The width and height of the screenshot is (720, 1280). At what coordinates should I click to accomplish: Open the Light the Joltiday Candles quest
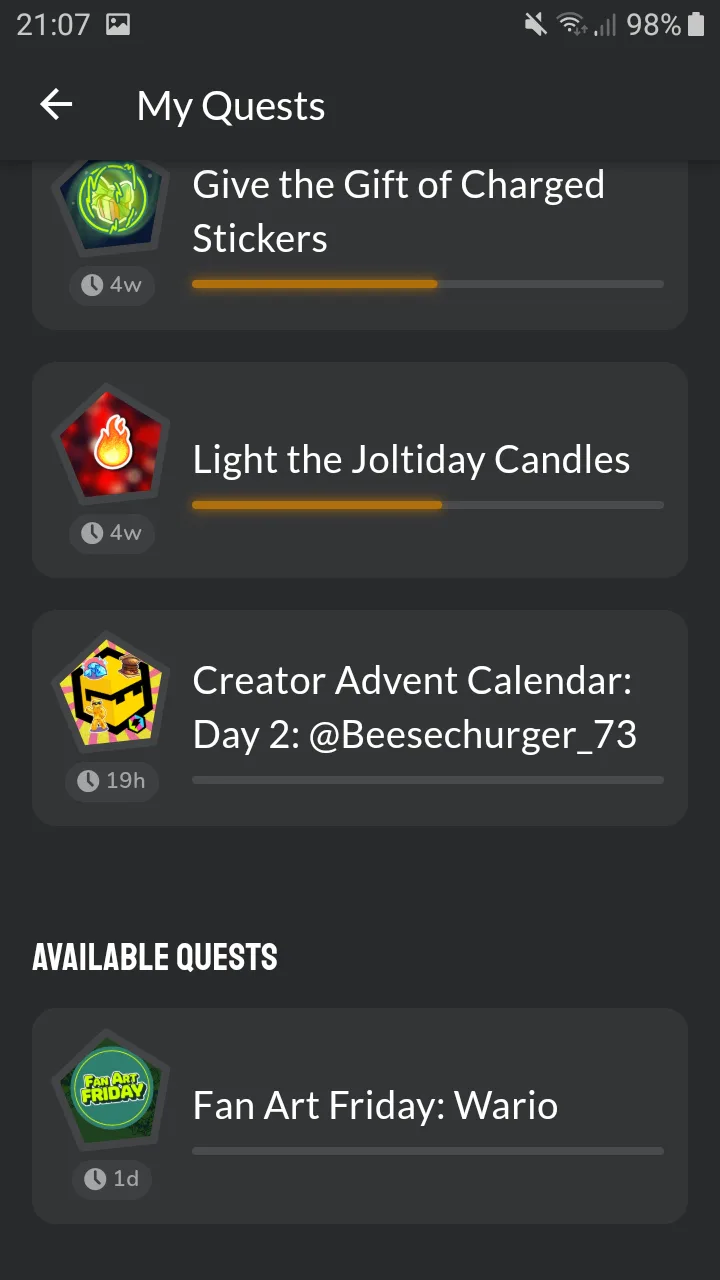coord(360,470)
